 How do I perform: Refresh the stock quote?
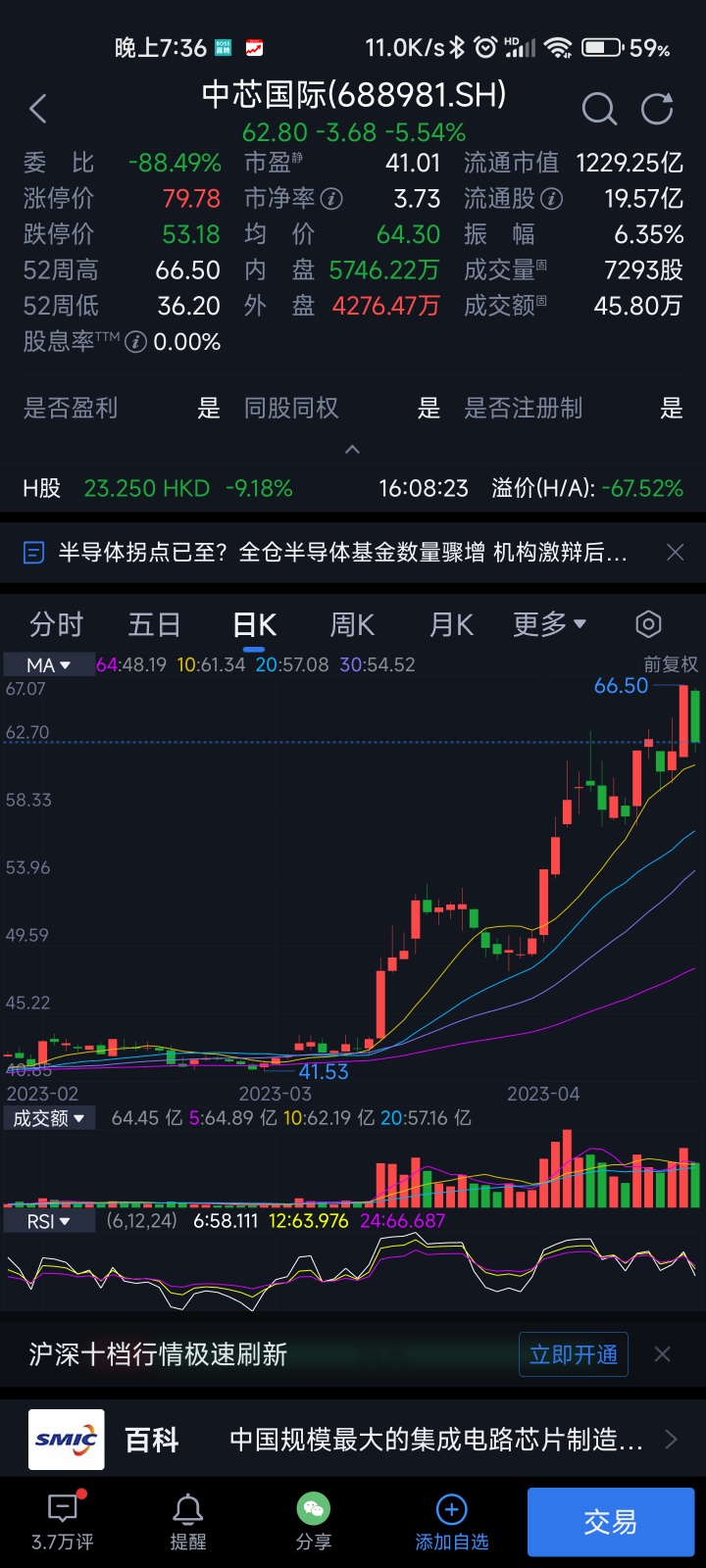[x=657, y=109]
